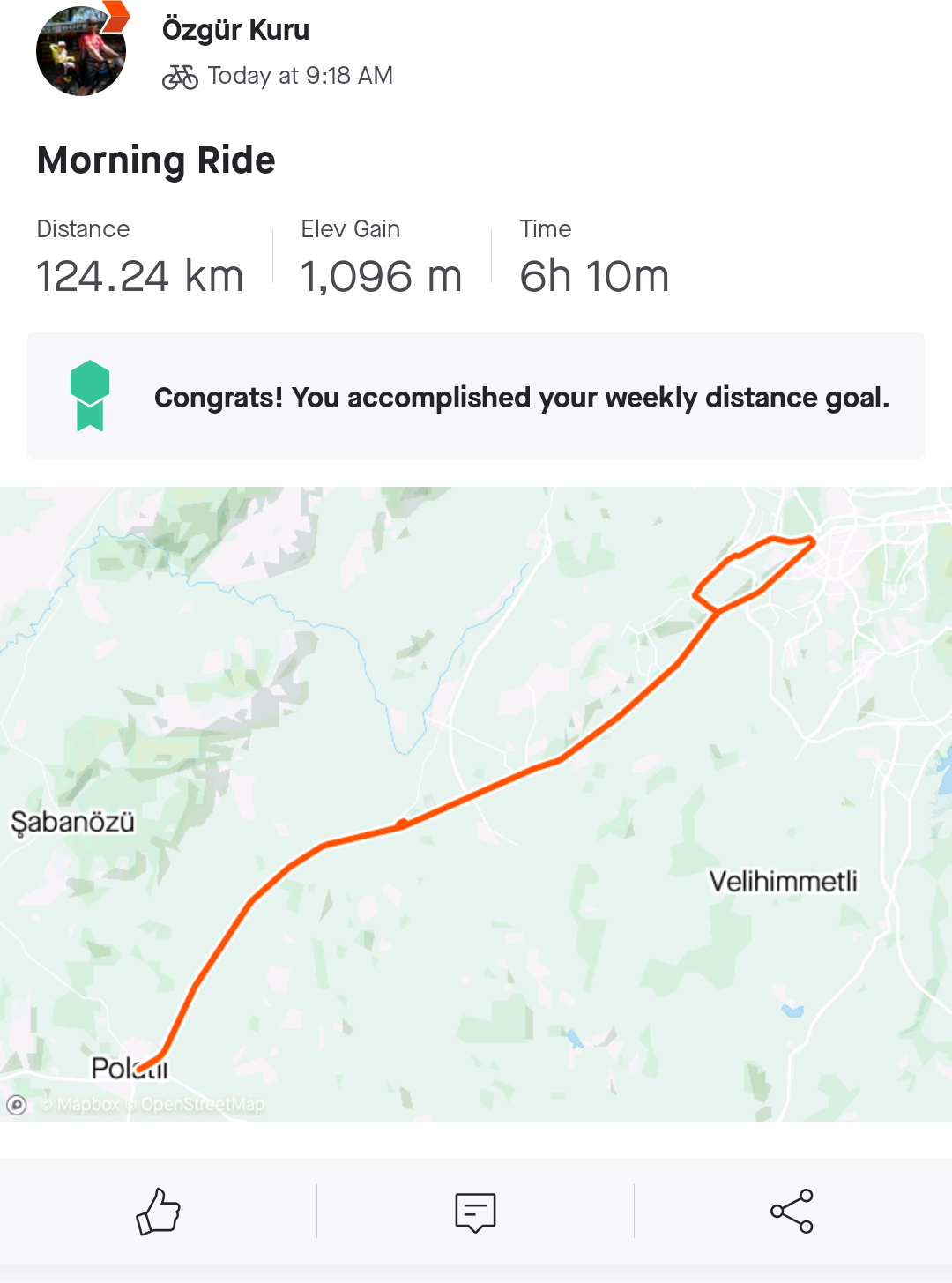Open the ride route map
This screenshot has height=1283, width=952.
476,802
